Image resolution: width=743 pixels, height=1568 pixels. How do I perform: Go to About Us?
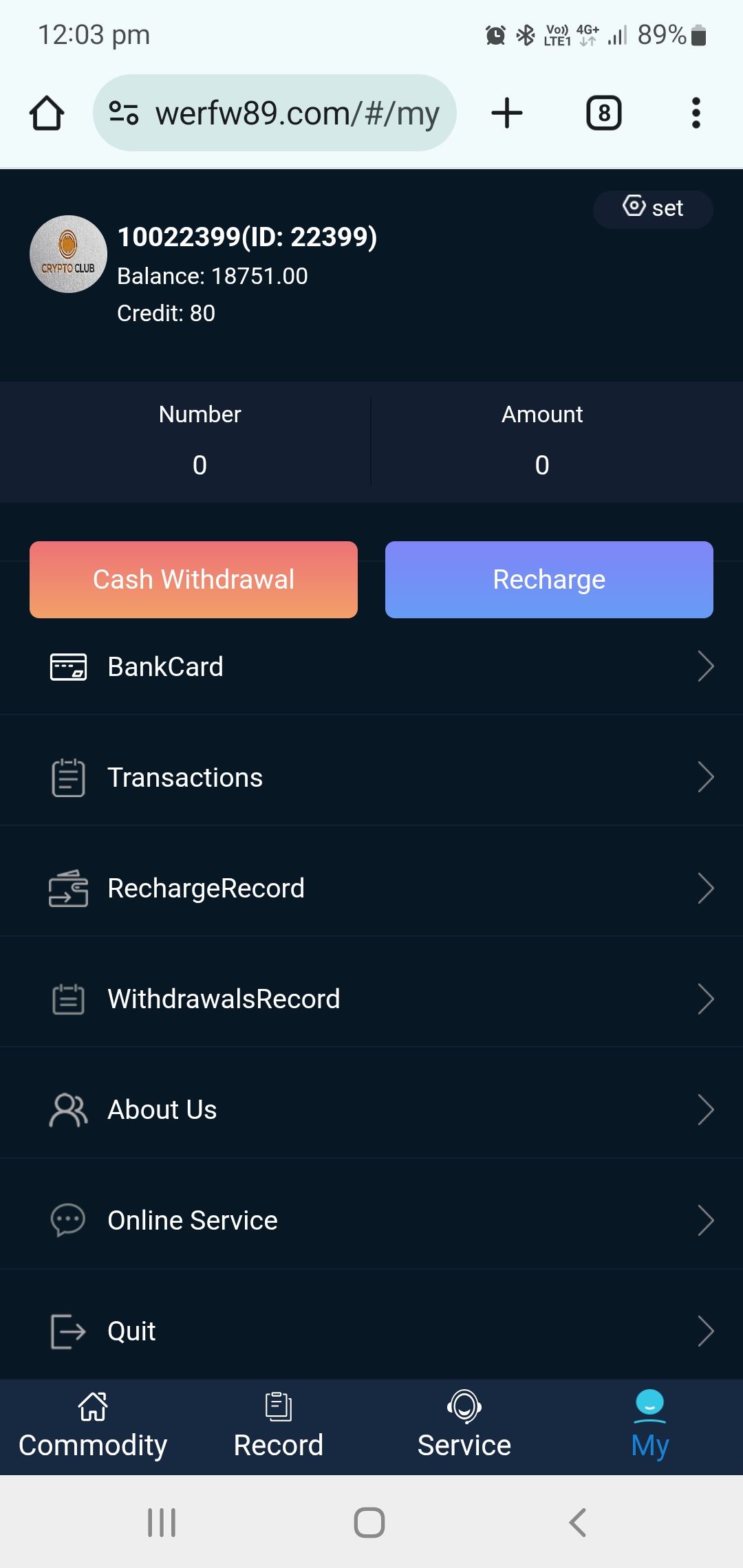[x=371, y=1110]
